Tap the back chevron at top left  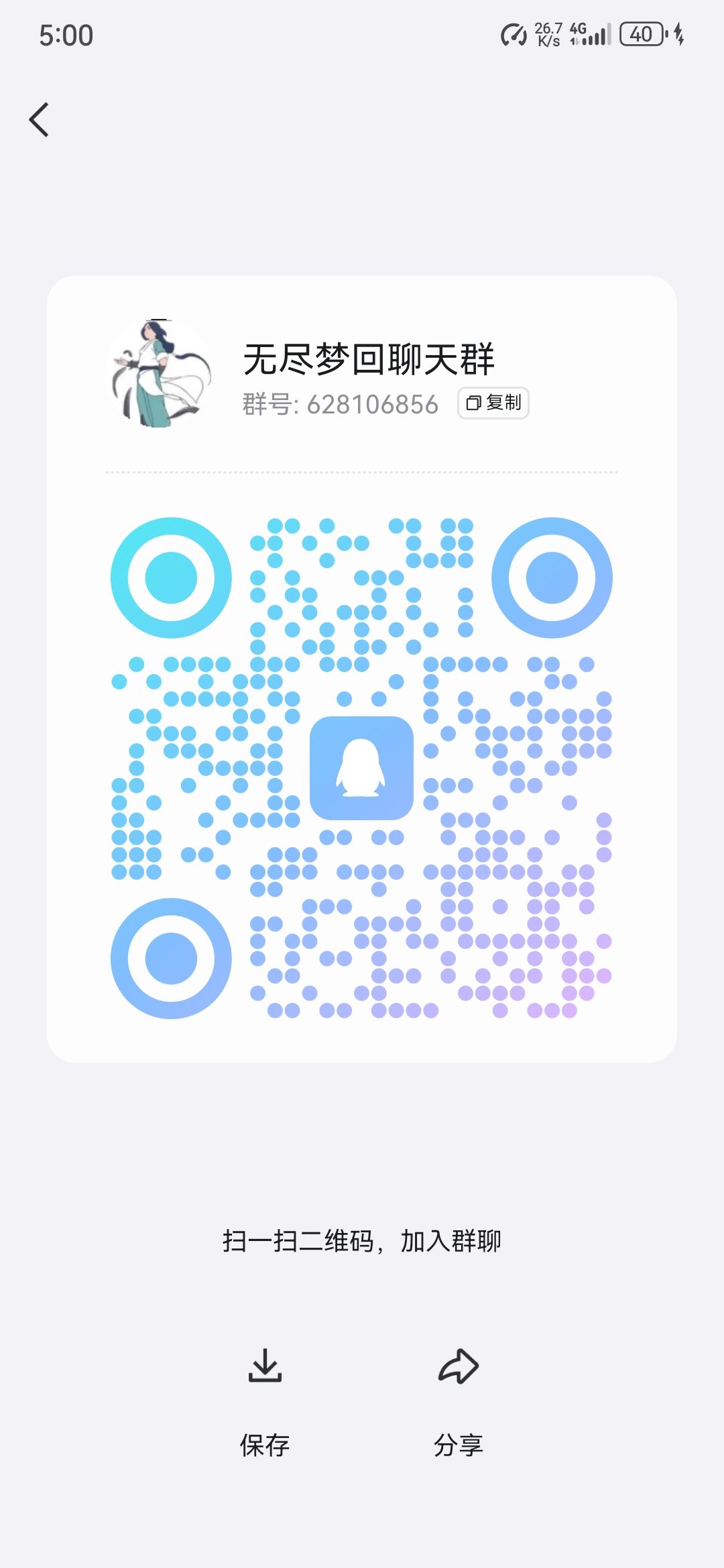[x=38, y=119]
